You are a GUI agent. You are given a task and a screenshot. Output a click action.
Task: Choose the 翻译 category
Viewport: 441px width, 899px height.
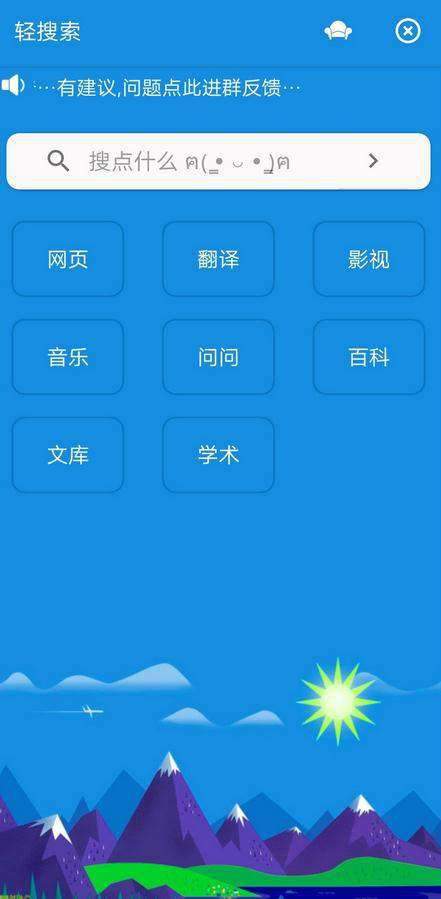218,259
